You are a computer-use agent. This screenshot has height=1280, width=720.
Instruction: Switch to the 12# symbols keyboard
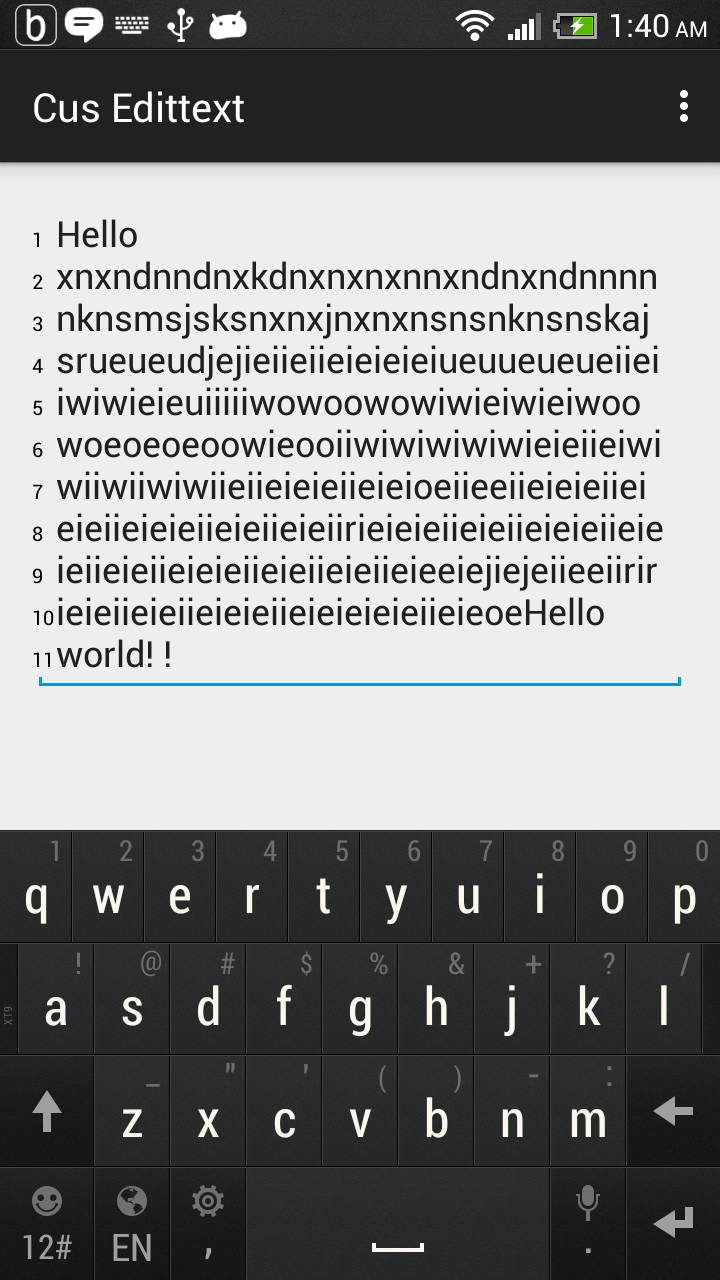(47, 1224)
